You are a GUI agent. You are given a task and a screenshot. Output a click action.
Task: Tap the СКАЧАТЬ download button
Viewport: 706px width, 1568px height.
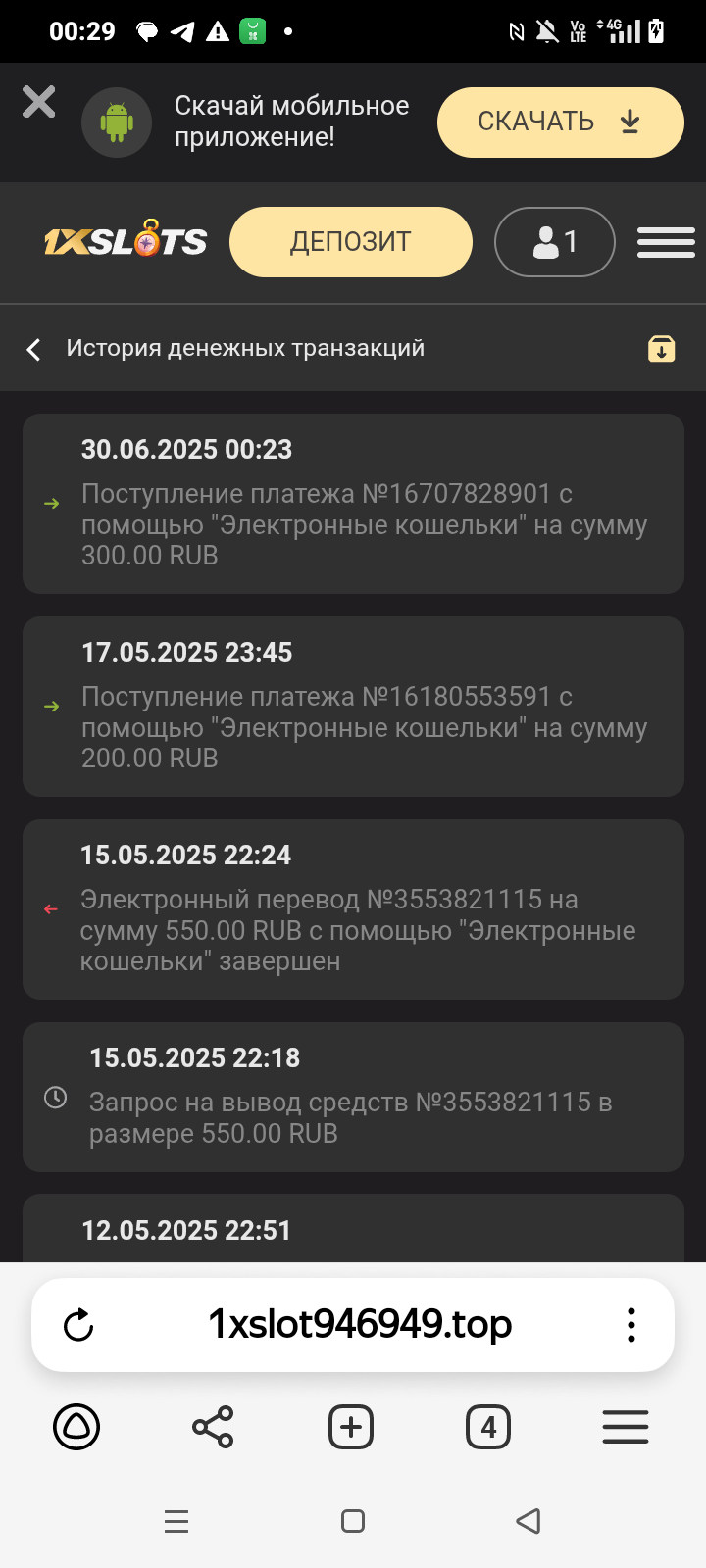tap(560, 122)
